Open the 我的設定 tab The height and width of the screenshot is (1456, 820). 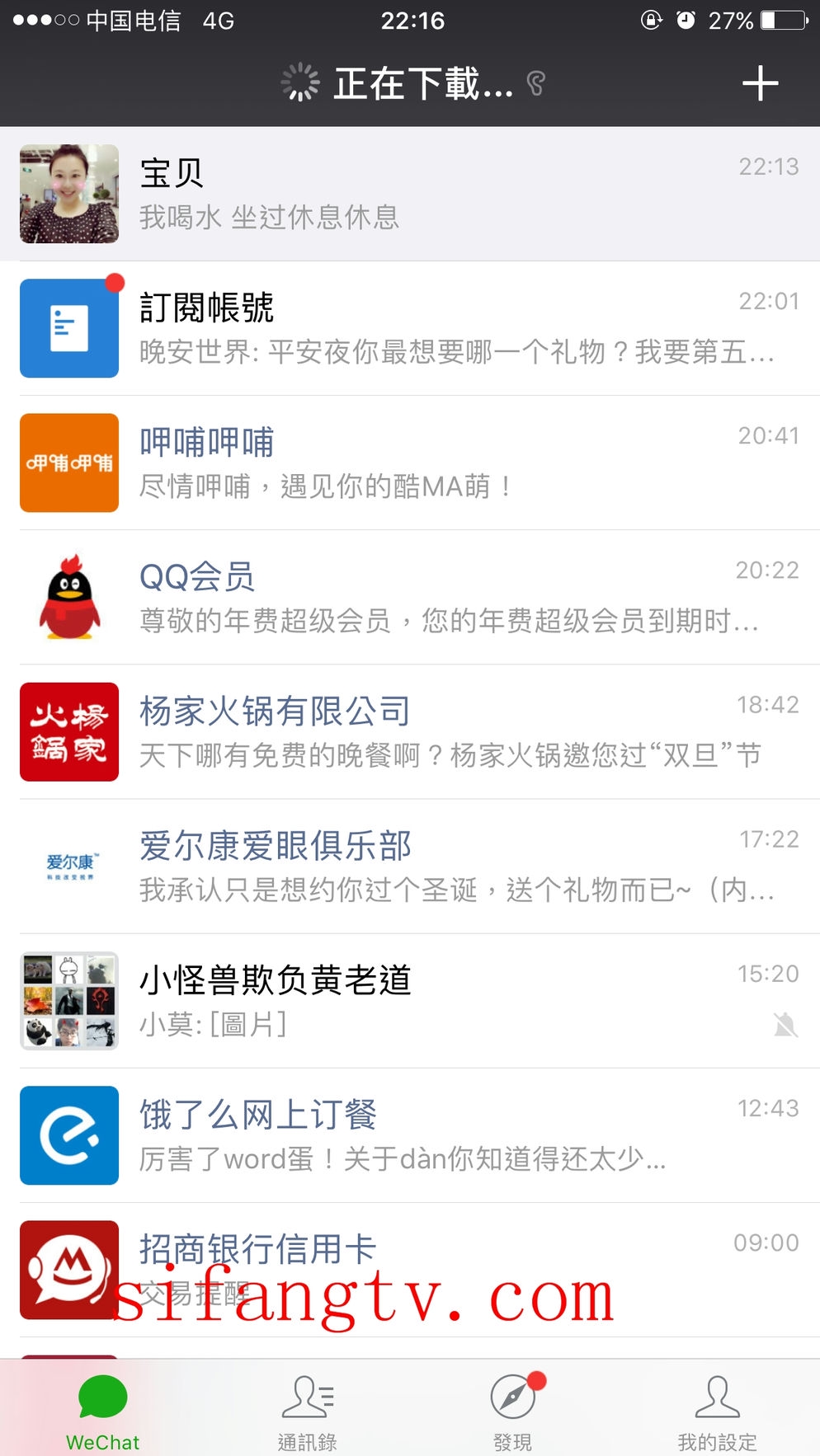point(717,1411)
